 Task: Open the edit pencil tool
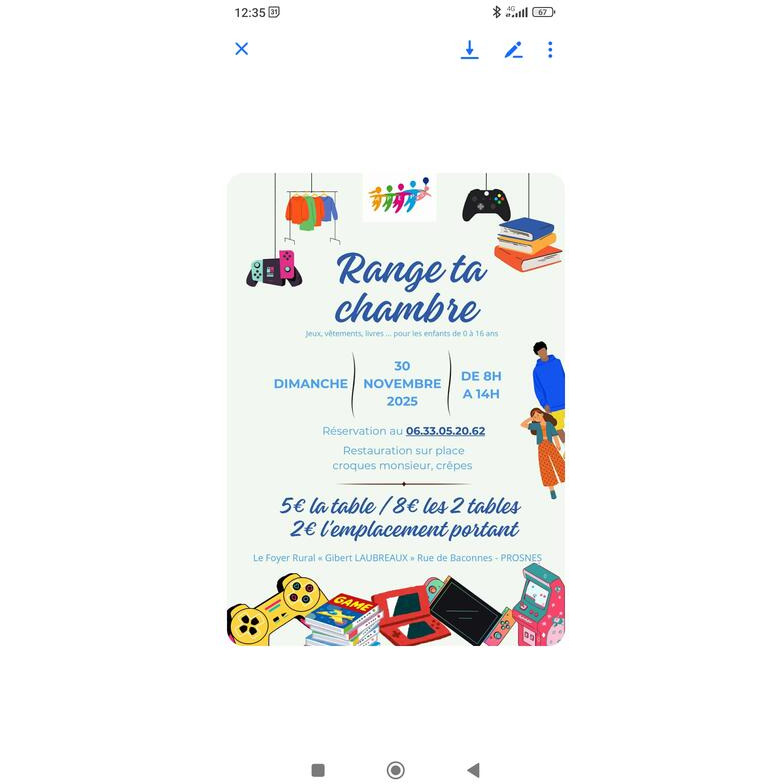[x=513, y=49]
